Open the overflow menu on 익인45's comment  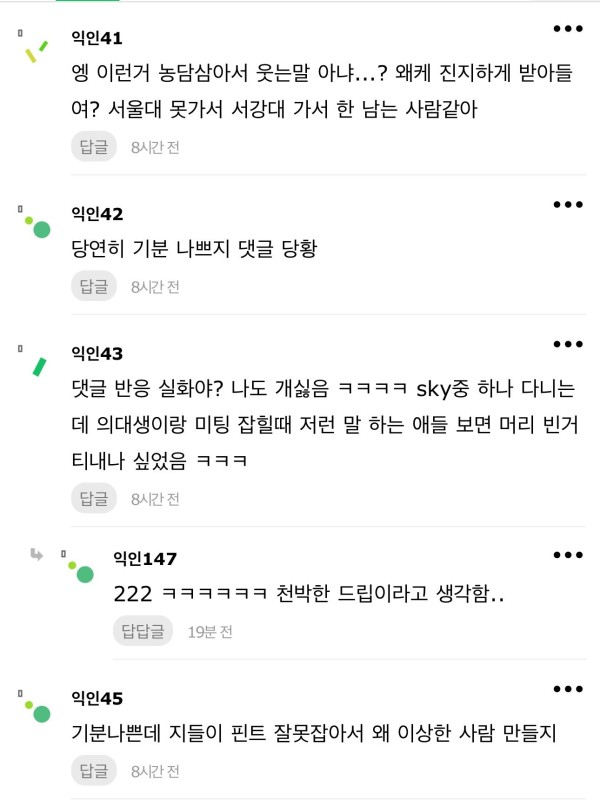tap(567, 689)
